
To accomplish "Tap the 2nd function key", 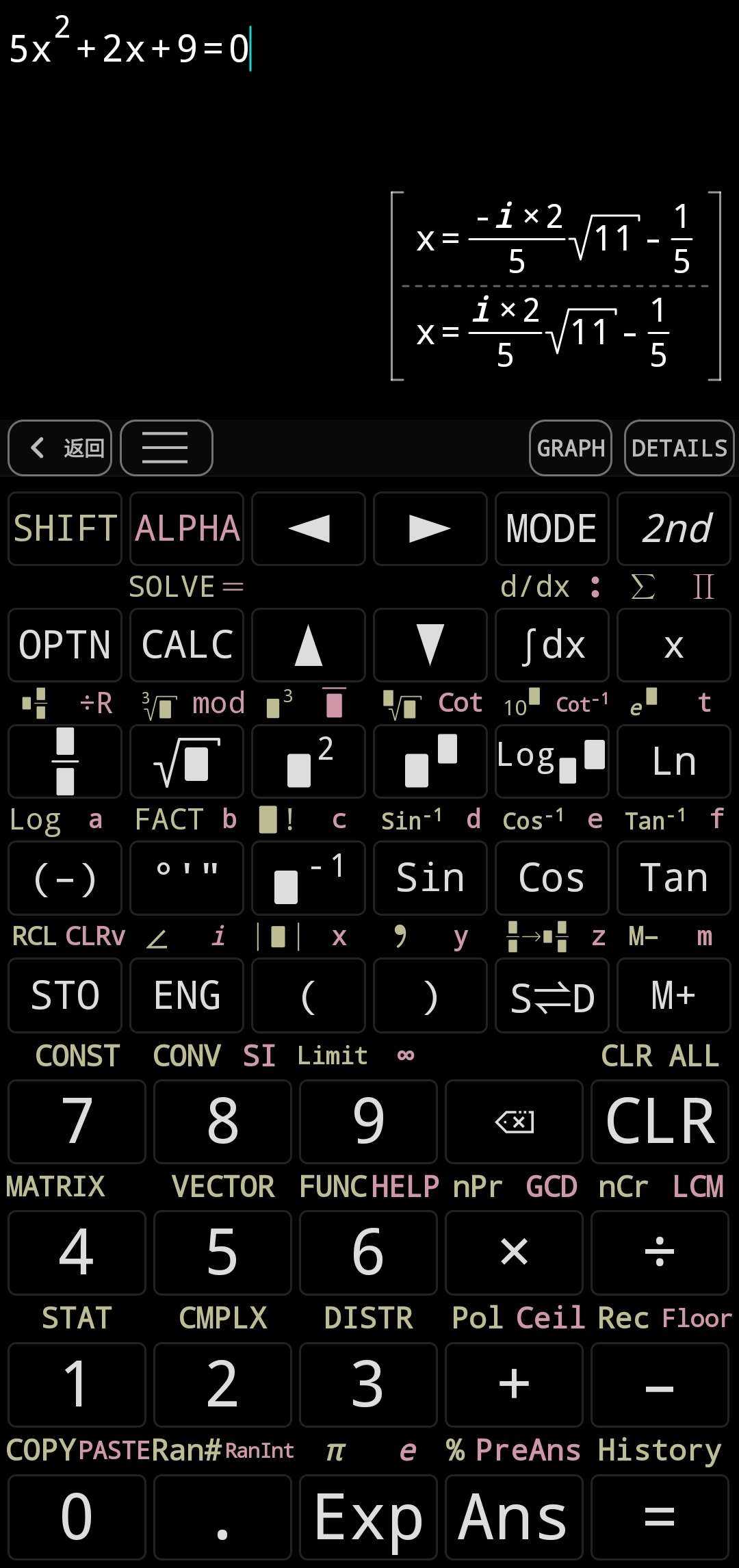I will point(674,528).
